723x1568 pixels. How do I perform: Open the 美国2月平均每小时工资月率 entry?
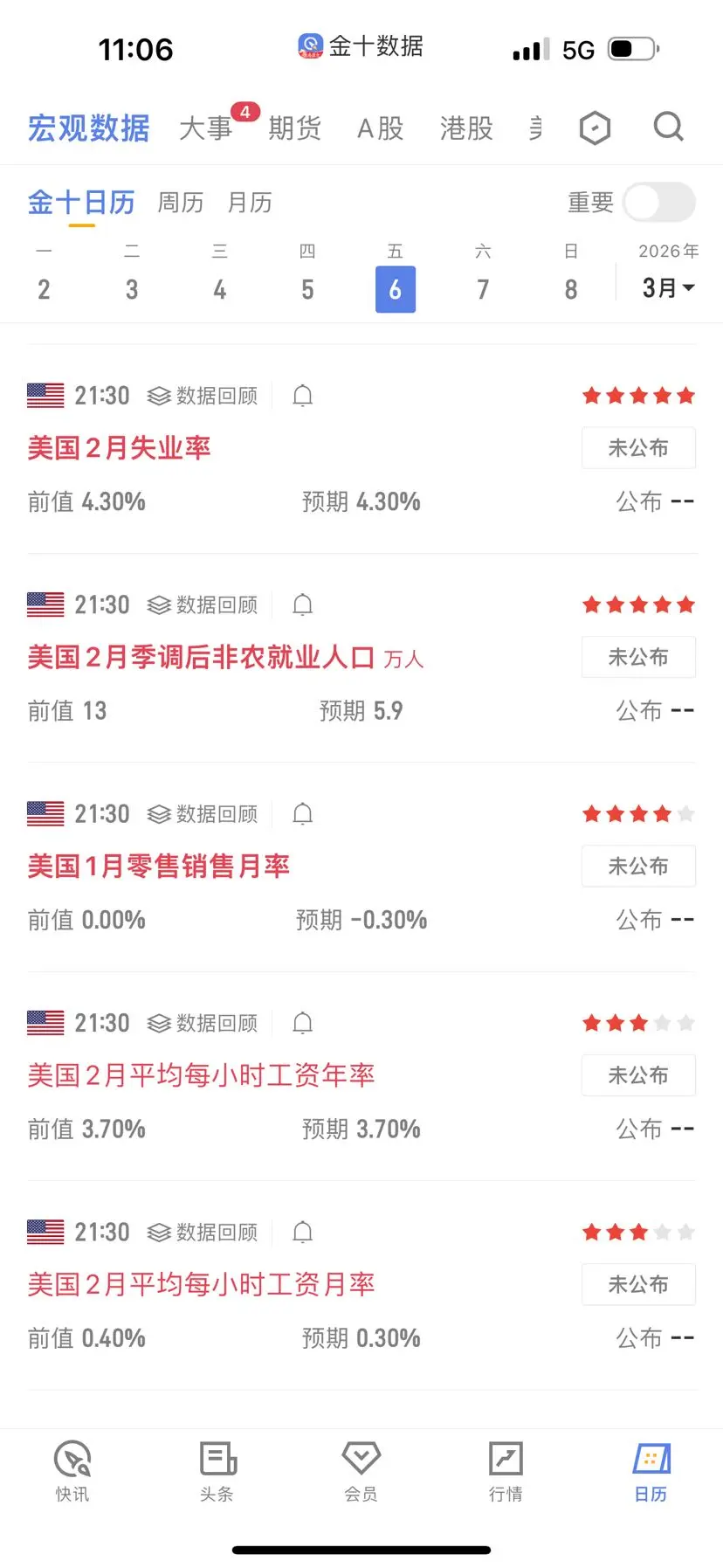point(201,1285)
